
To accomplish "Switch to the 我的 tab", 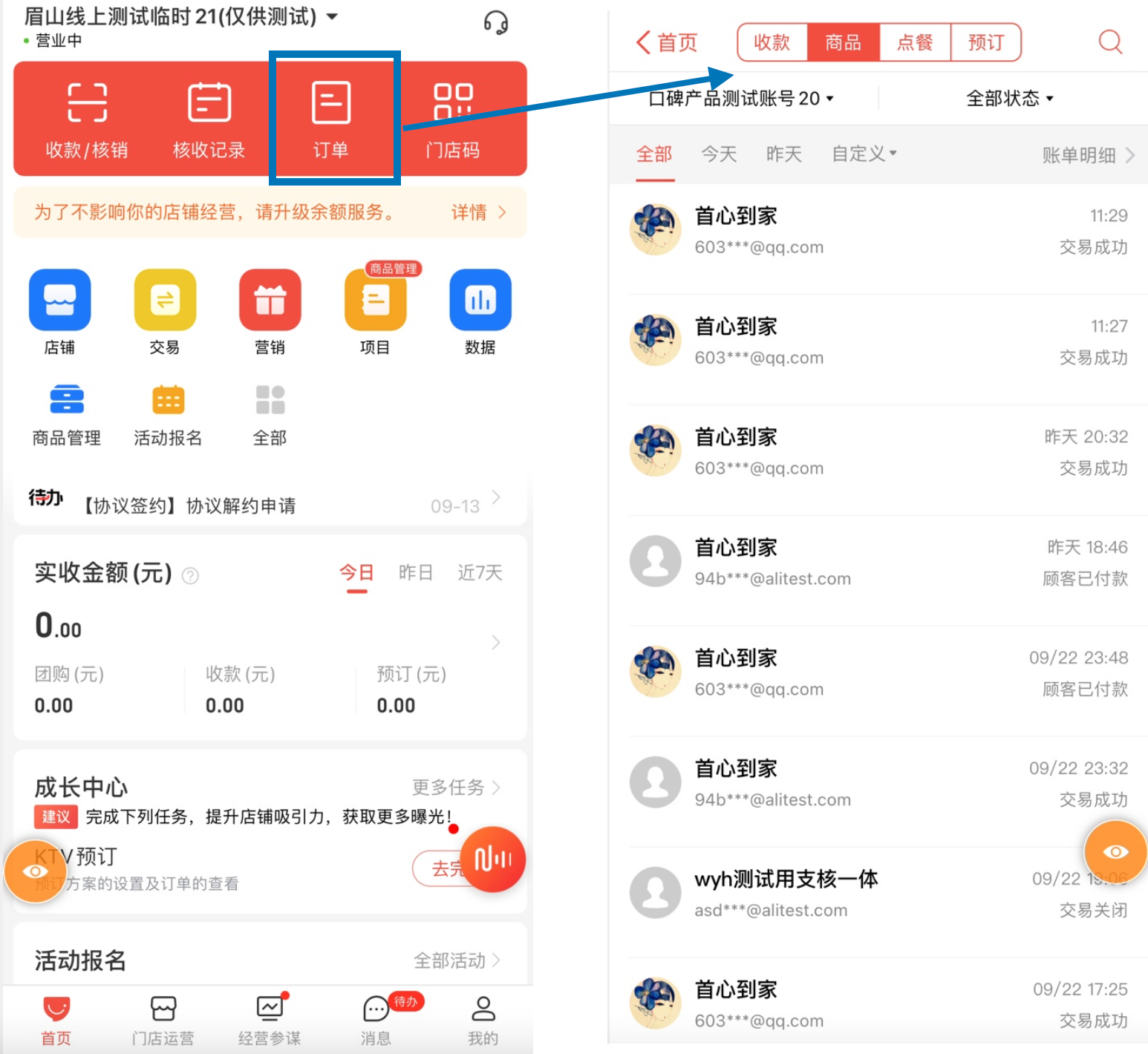I will pos(483,1021).
